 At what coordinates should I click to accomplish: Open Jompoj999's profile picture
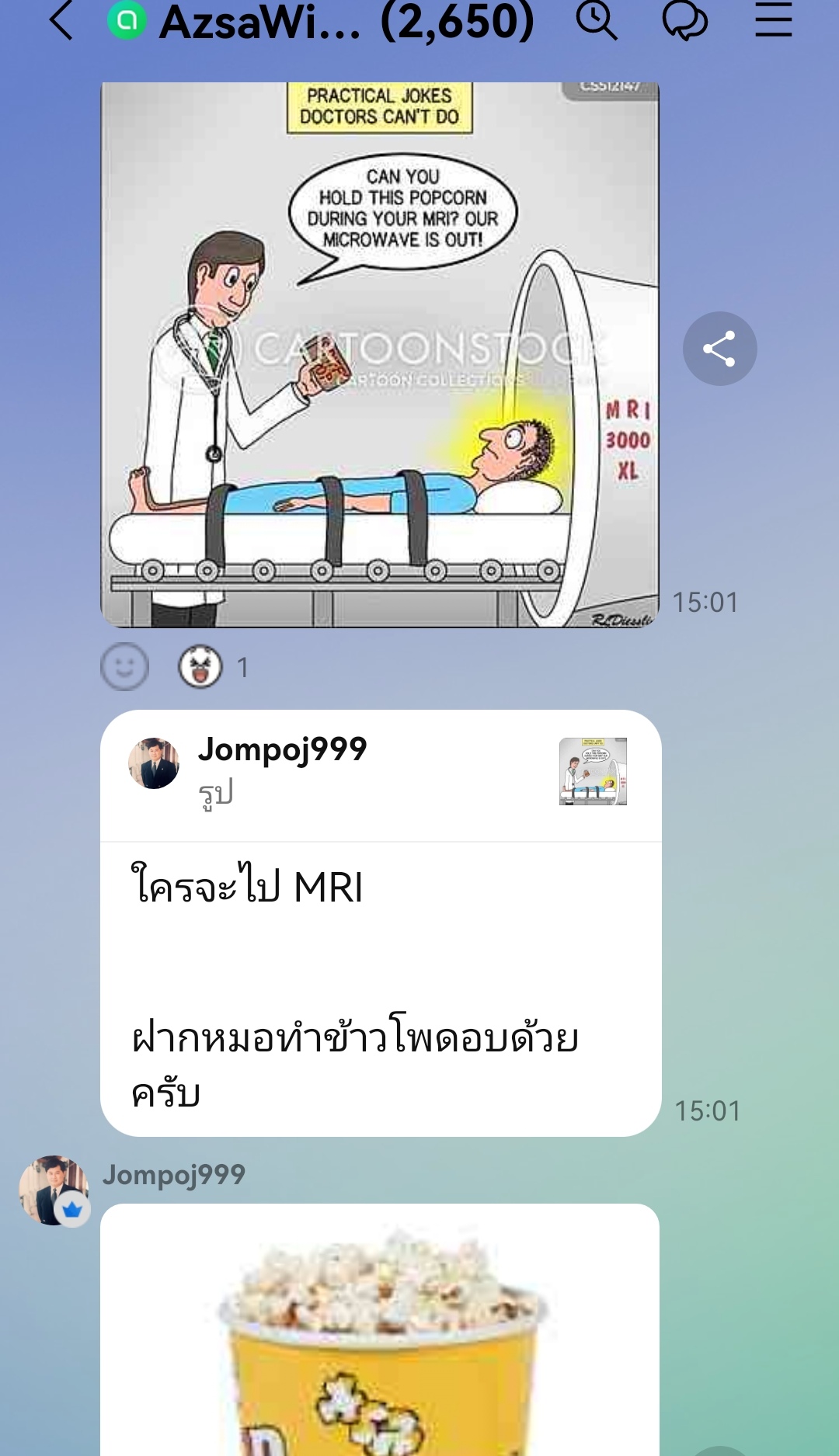click(54, 1190)
